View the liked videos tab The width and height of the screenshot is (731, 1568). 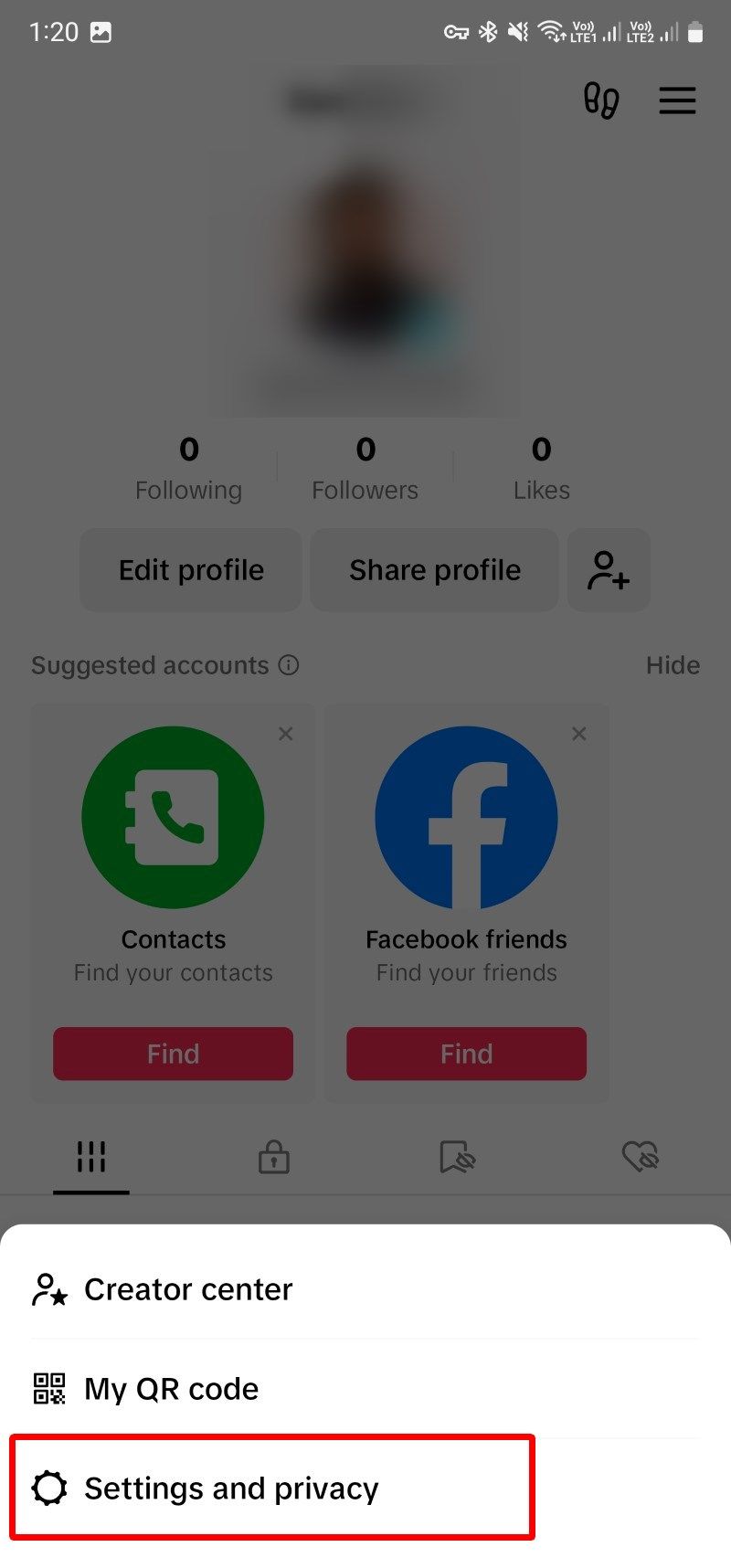click(x=641, y=1157)
